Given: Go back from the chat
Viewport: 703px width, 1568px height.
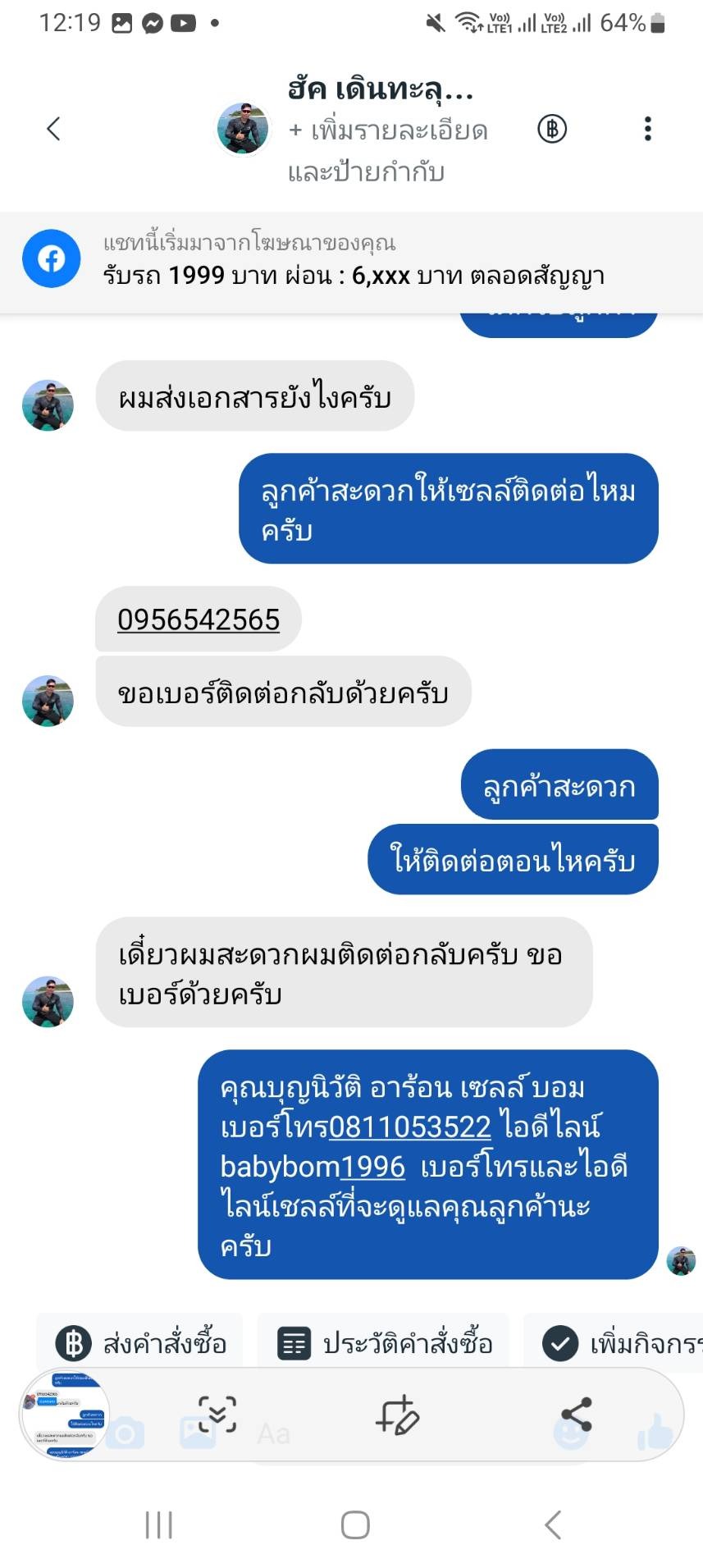Looking at the screenshot, I should (54, 129).
